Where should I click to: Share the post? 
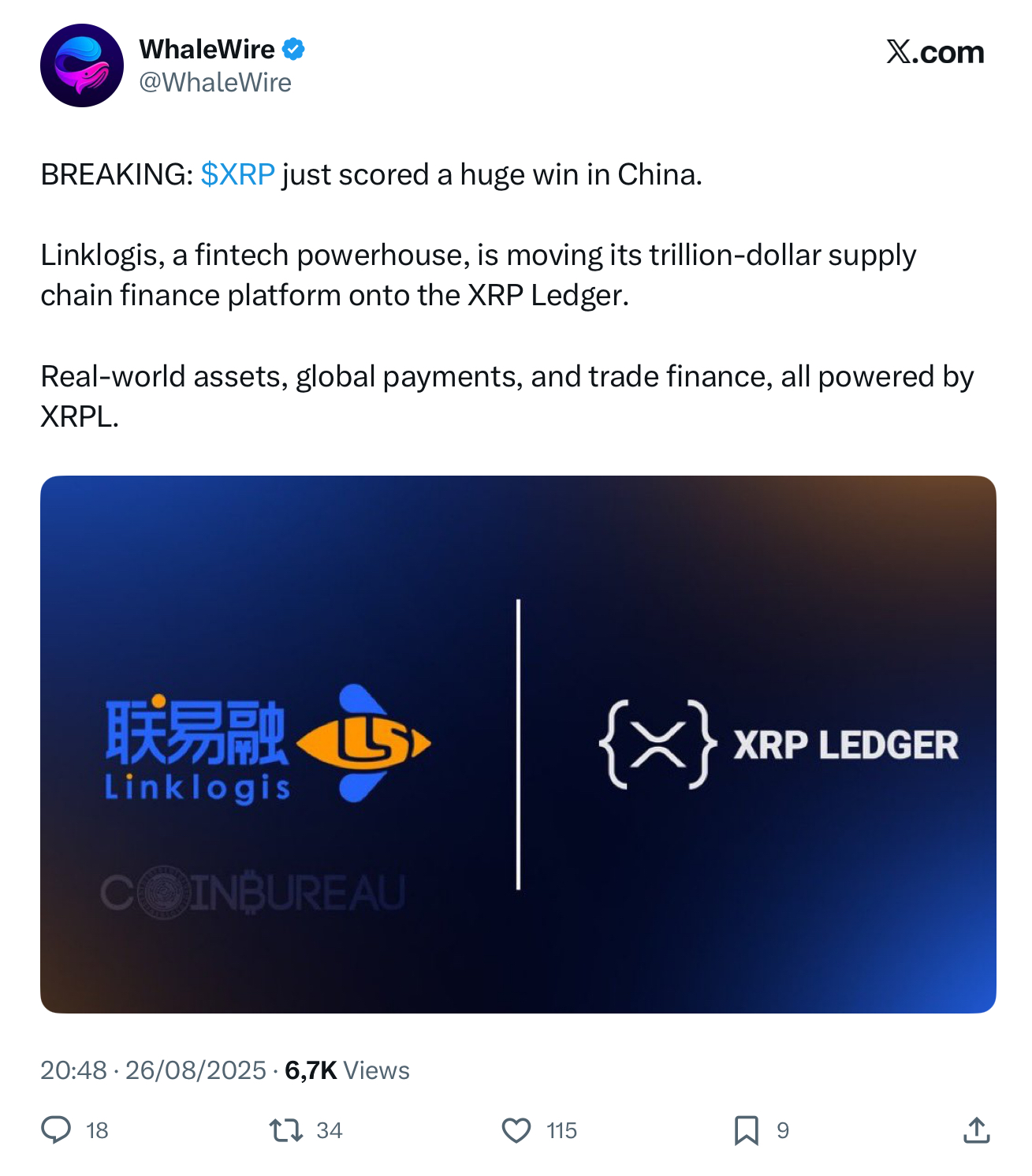tap(976, 1129)
